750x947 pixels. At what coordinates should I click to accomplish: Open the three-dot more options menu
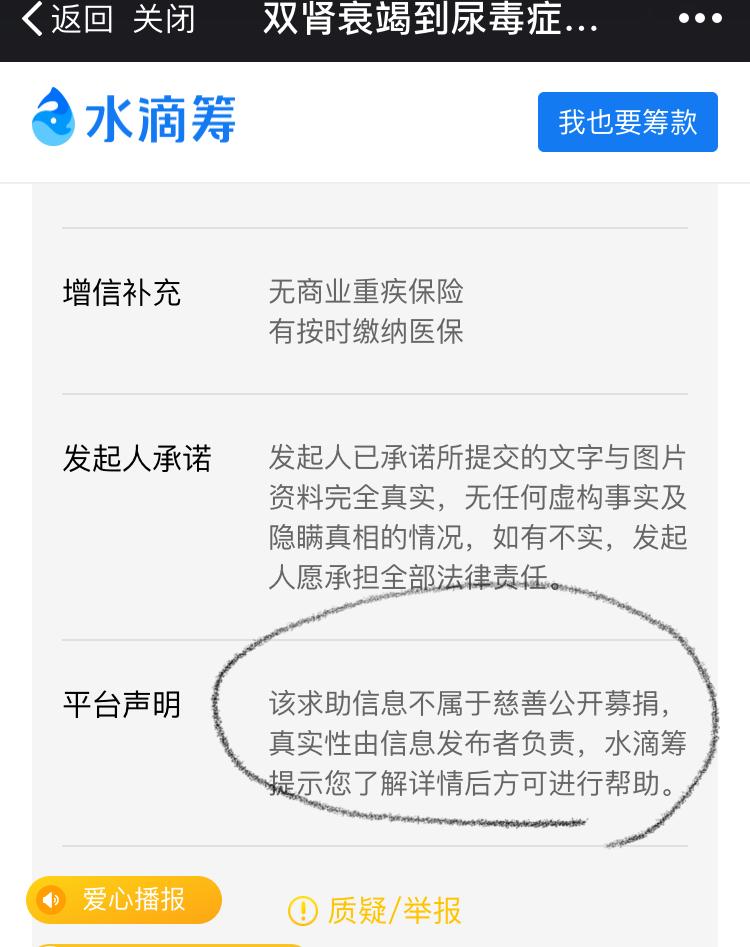click(x=700, y=17)
